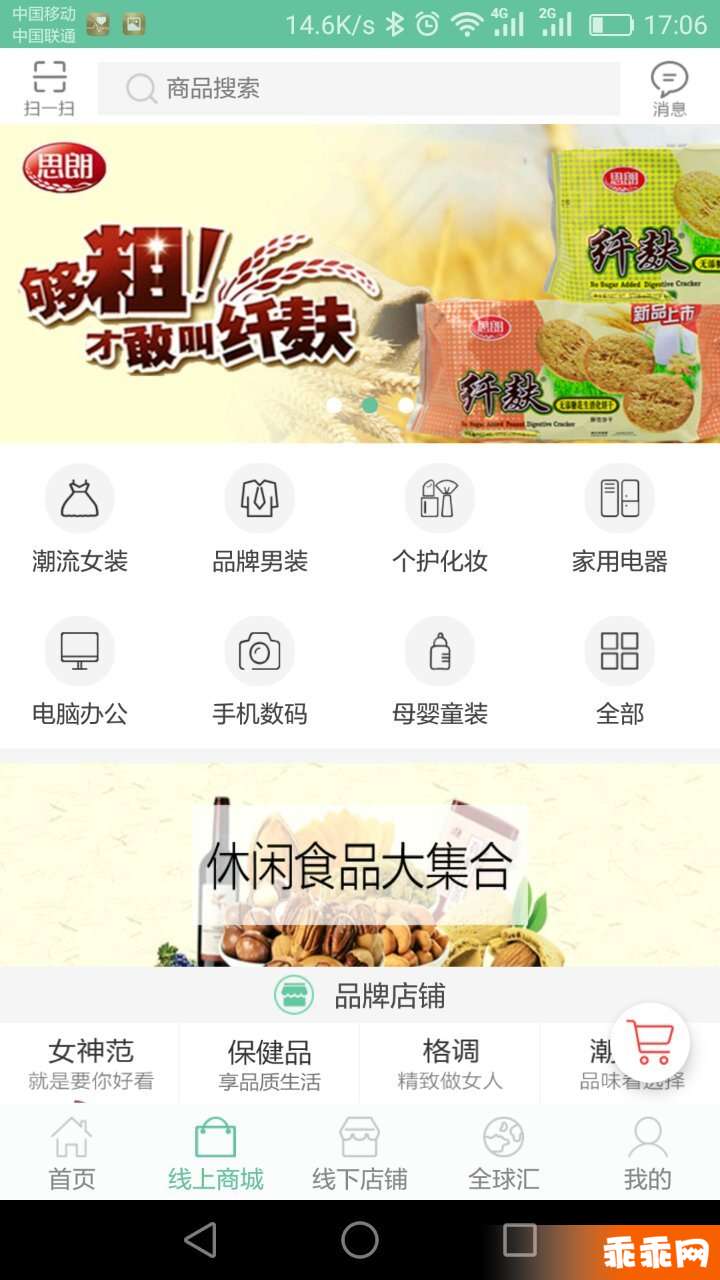Open the 扫一扫 scanner
720x1280 pixels.
coord(49,88)
